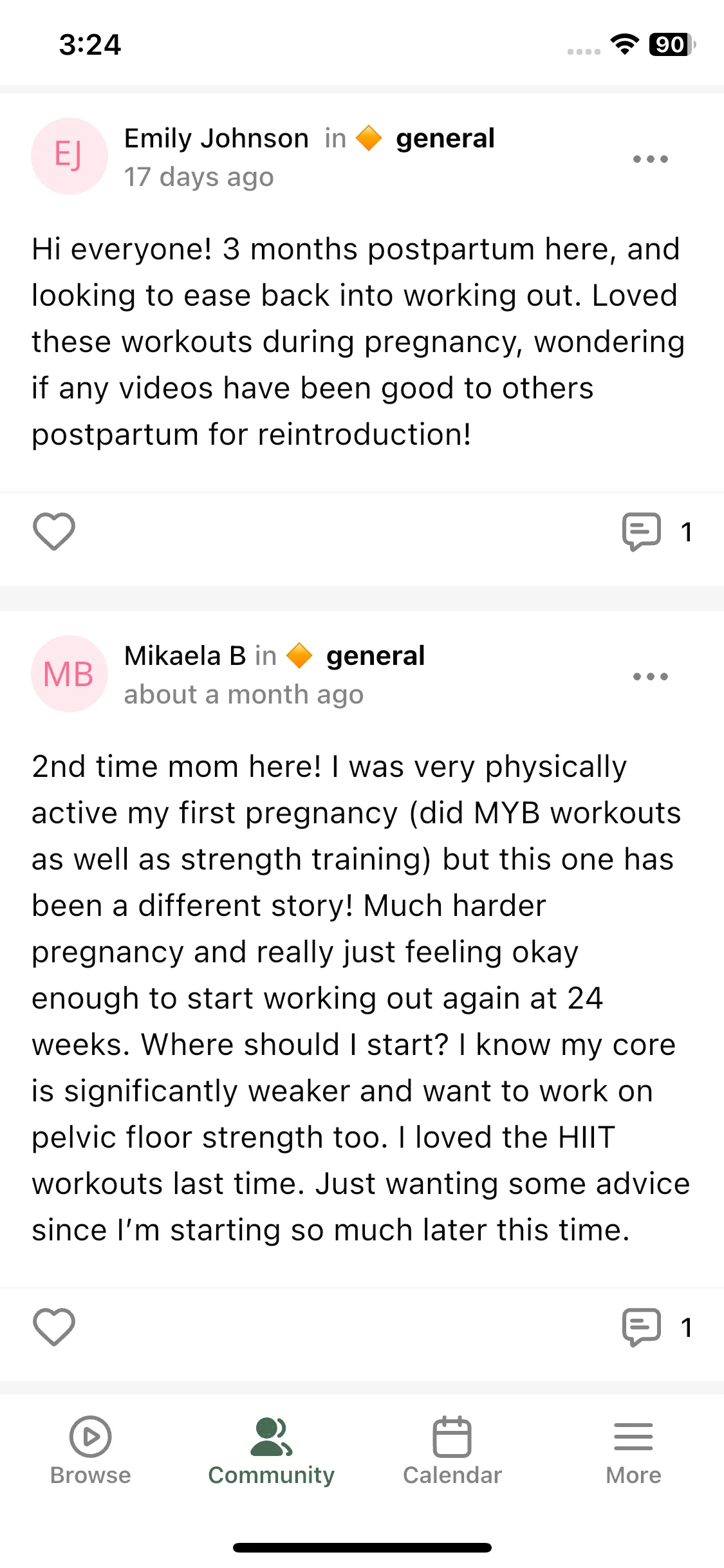This screenshot has height=1568, width=724.
Task: Switch to the Browse tab
Action: [x=91, y=1451]
